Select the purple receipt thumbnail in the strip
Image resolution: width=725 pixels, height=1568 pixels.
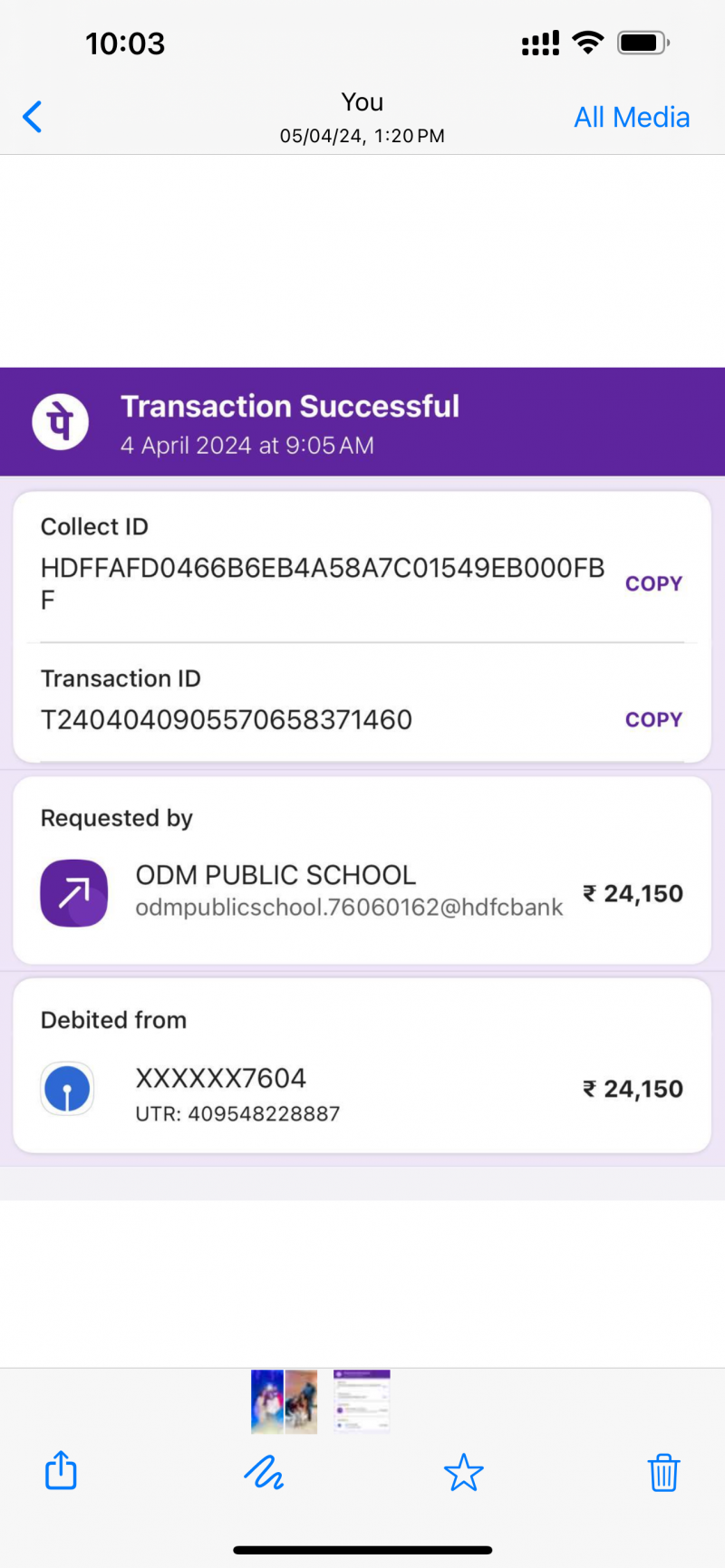[x=362, y=1400]
